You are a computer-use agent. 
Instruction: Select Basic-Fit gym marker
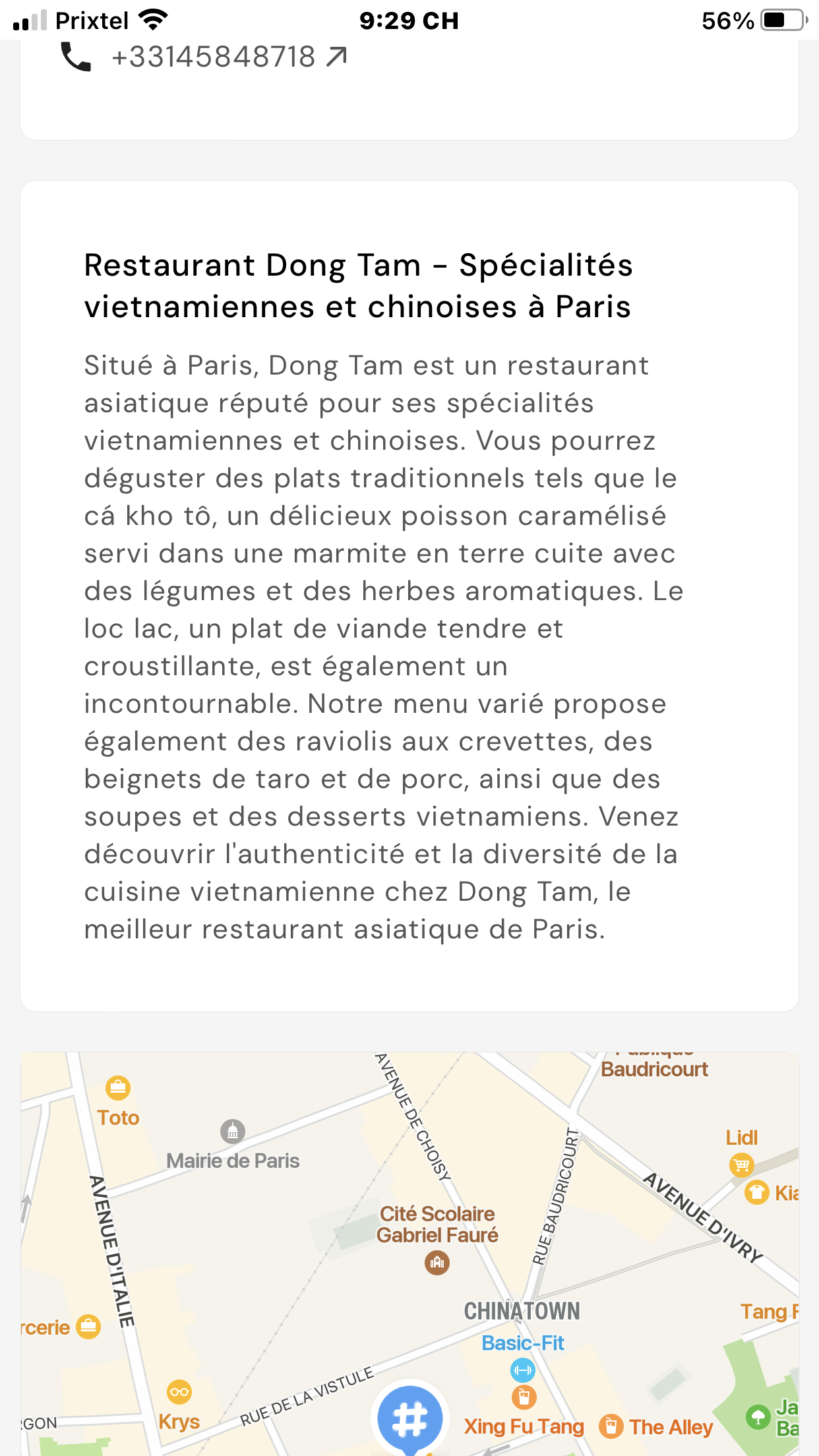coord(522,1370)
